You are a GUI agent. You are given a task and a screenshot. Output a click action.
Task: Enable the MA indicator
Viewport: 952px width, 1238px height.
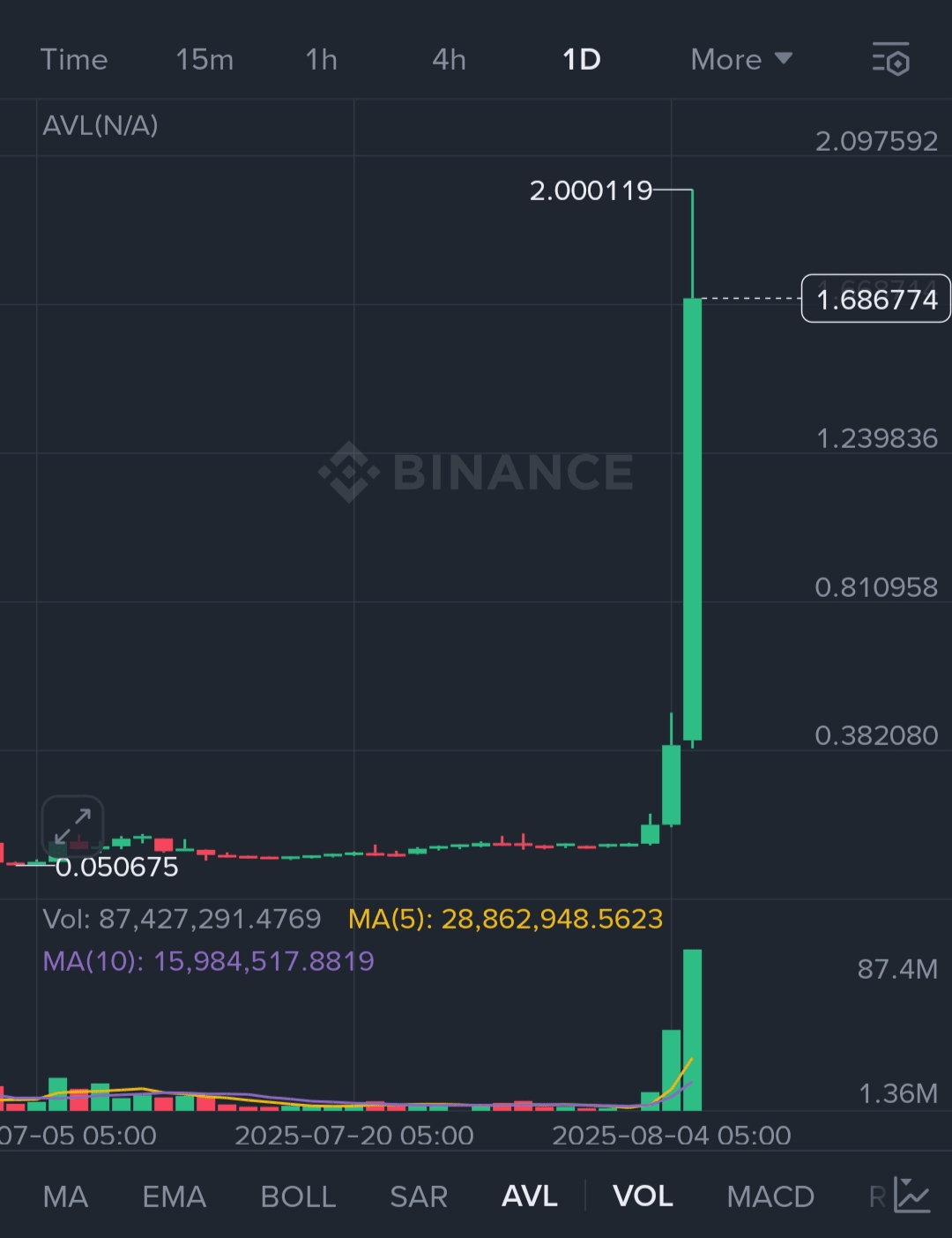coord(65,1197)
